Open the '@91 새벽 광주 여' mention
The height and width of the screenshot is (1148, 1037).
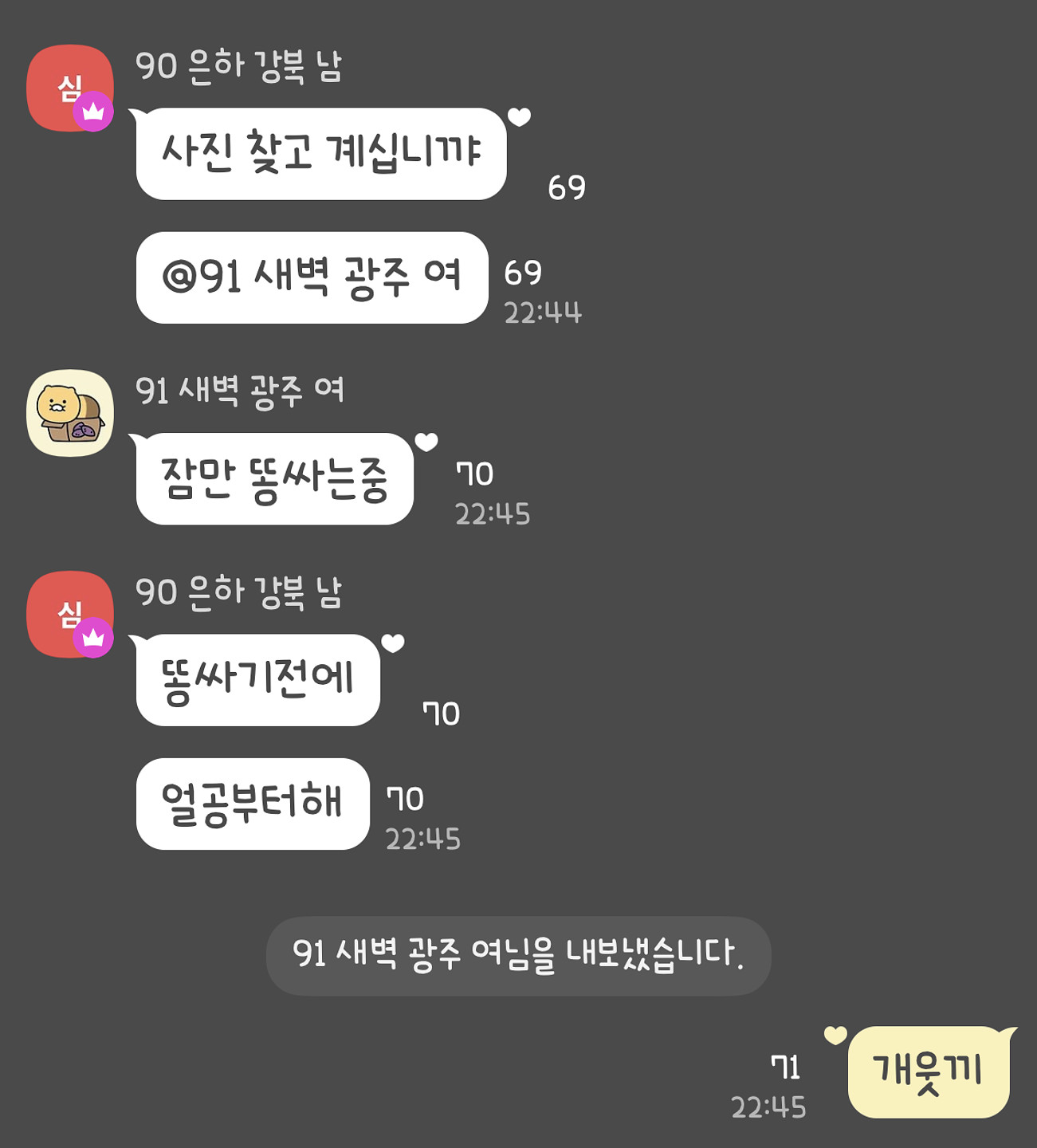click(312, 277)
